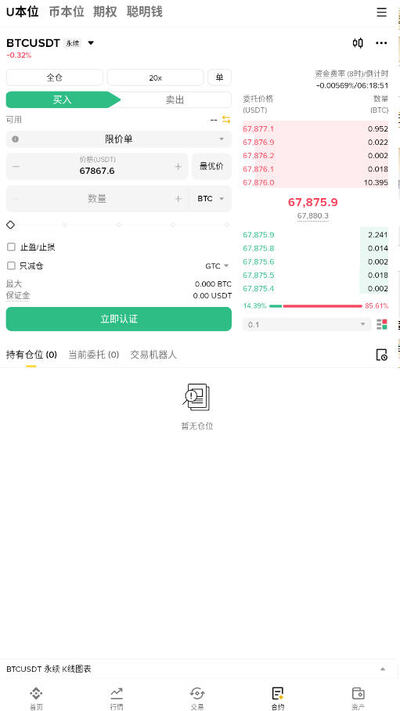Screen dimensions: 400x711
Task: Check the 止盈/止损 checkbox
Action: 11,247
